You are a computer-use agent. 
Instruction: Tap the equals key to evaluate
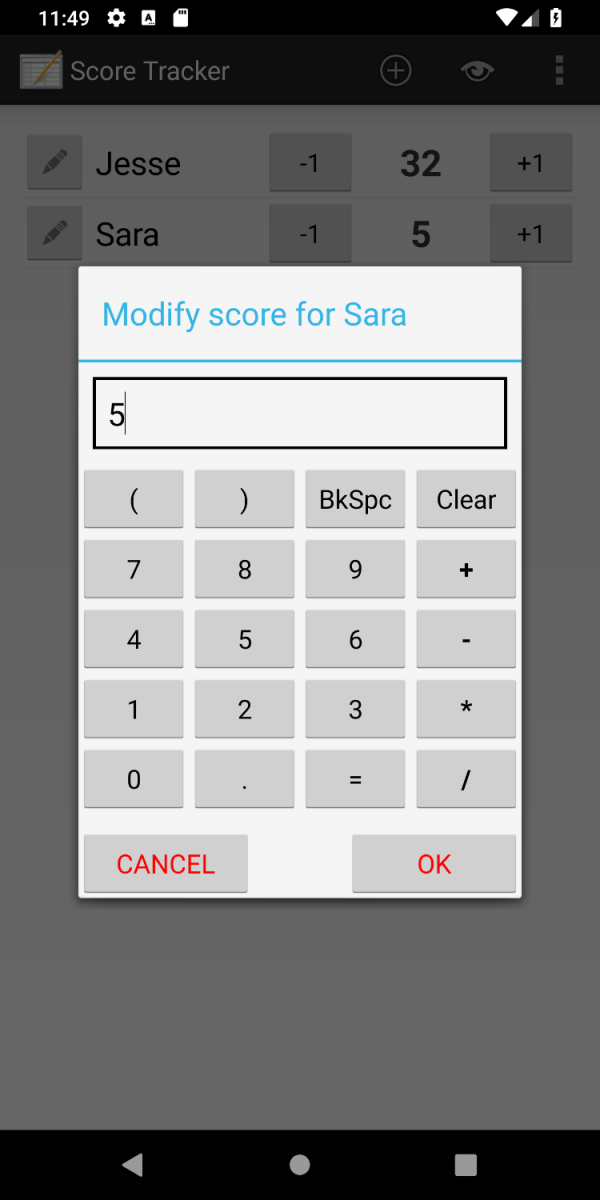pos(355,779)
